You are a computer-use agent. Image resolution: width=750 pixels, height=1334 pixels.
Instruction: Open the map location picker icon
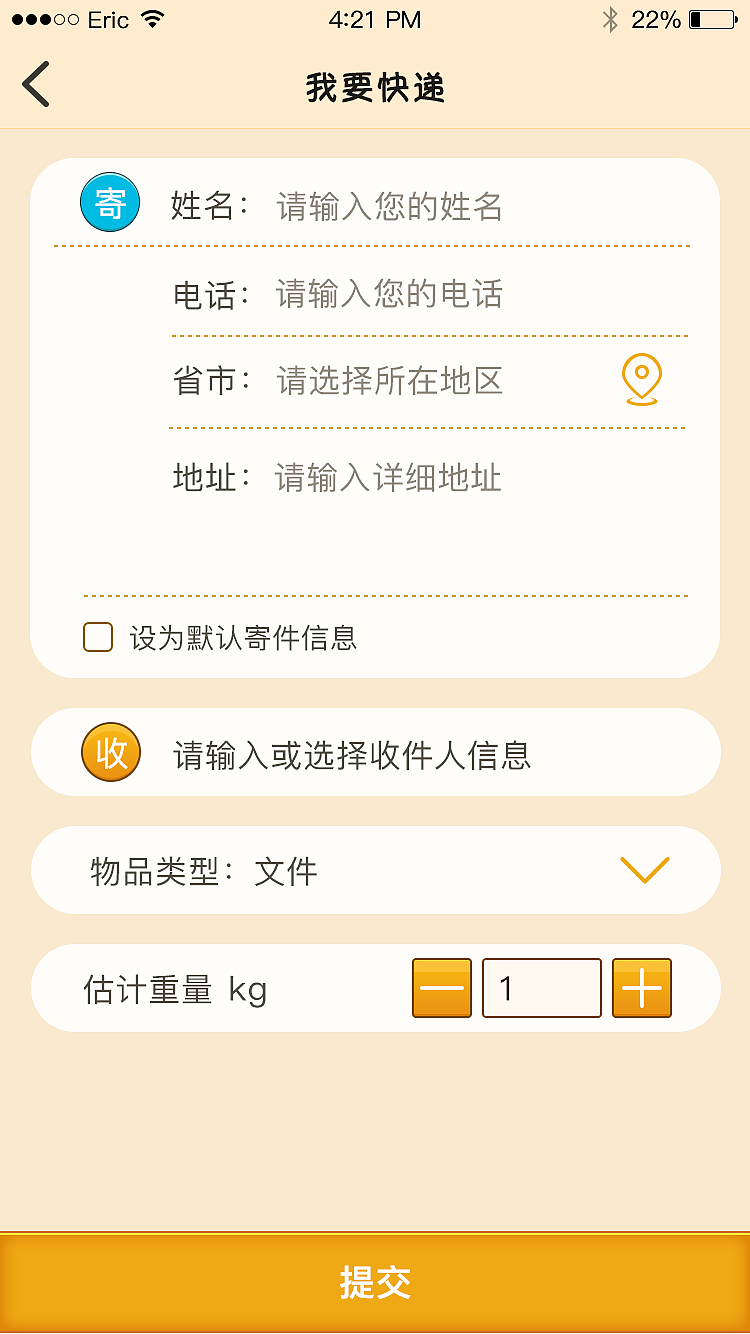(x=643, y=380)
